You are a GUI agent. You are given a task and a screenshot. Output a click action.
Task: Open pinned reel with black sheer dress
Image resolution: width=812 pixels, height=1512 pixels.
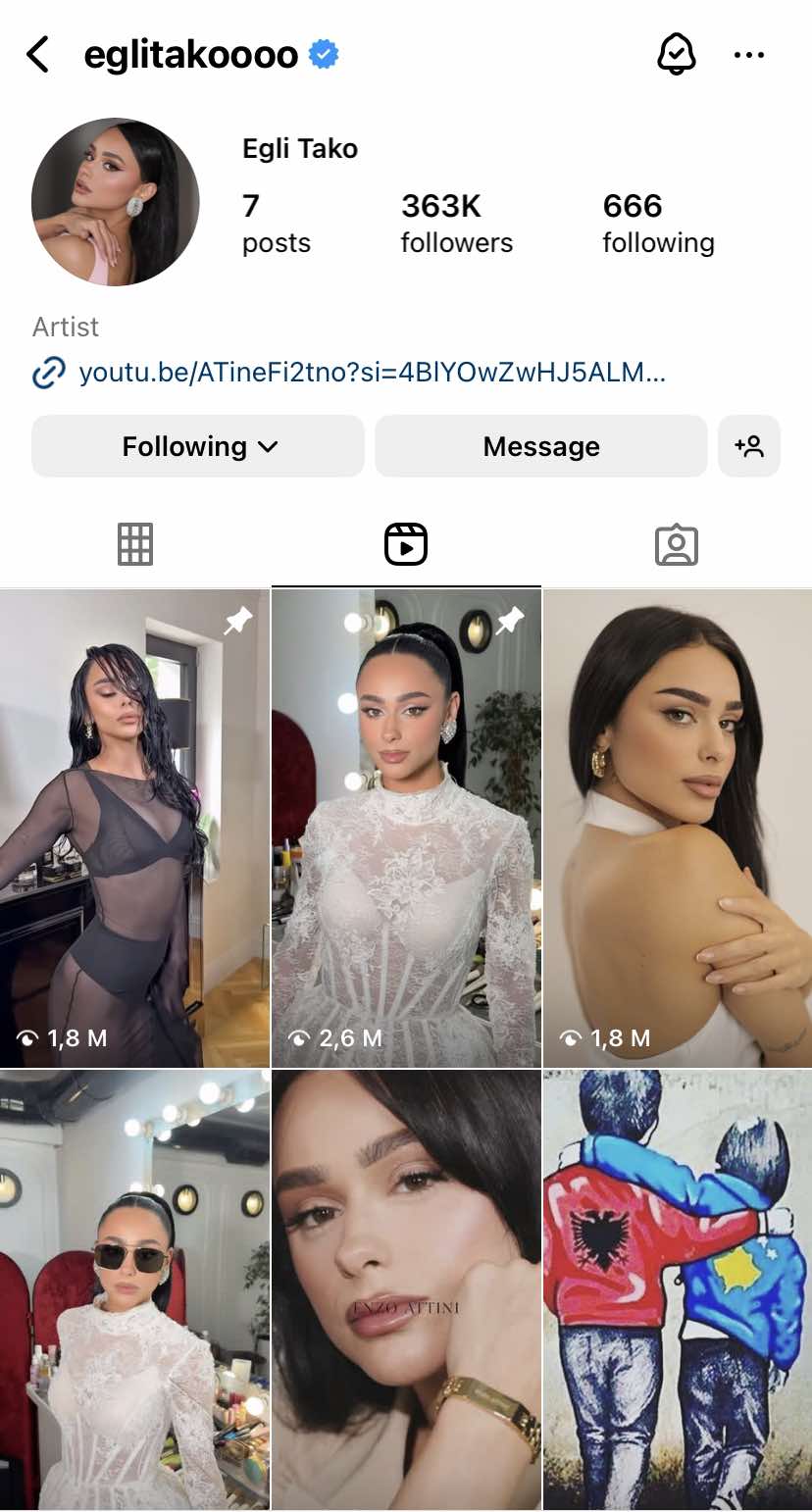[134, 829]
